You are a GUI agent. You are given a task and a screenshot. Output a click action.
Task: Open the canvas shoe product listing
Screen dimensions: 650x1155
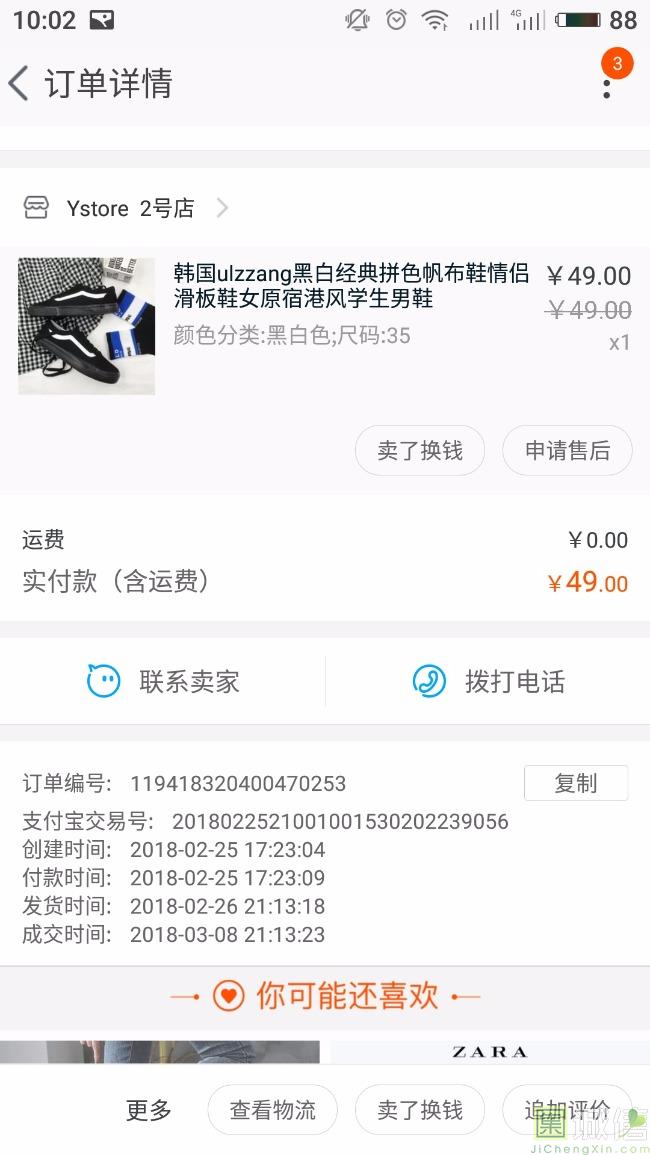pyautogui.click(x=350, y=286)
